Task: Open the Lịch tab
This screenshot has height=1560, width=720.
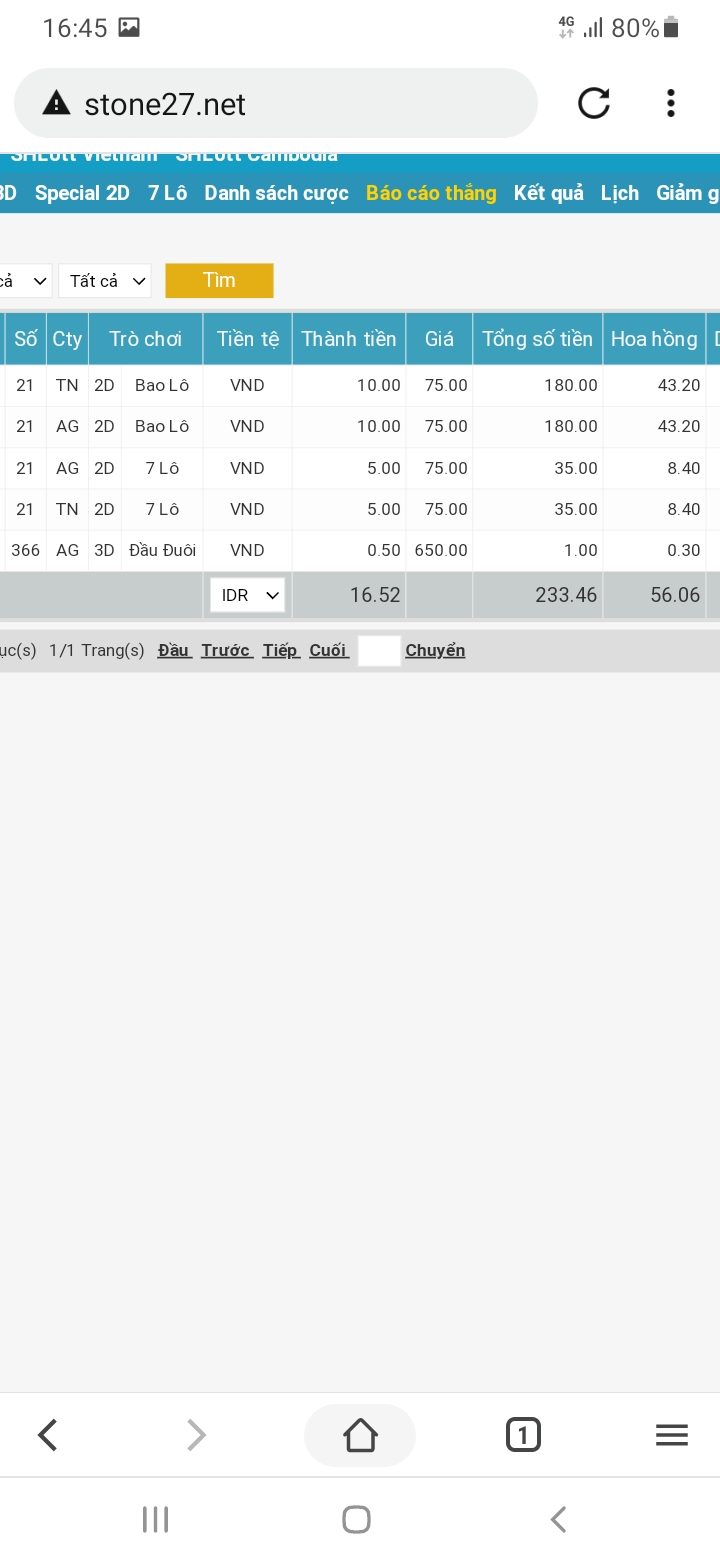Action: point(619,193)
